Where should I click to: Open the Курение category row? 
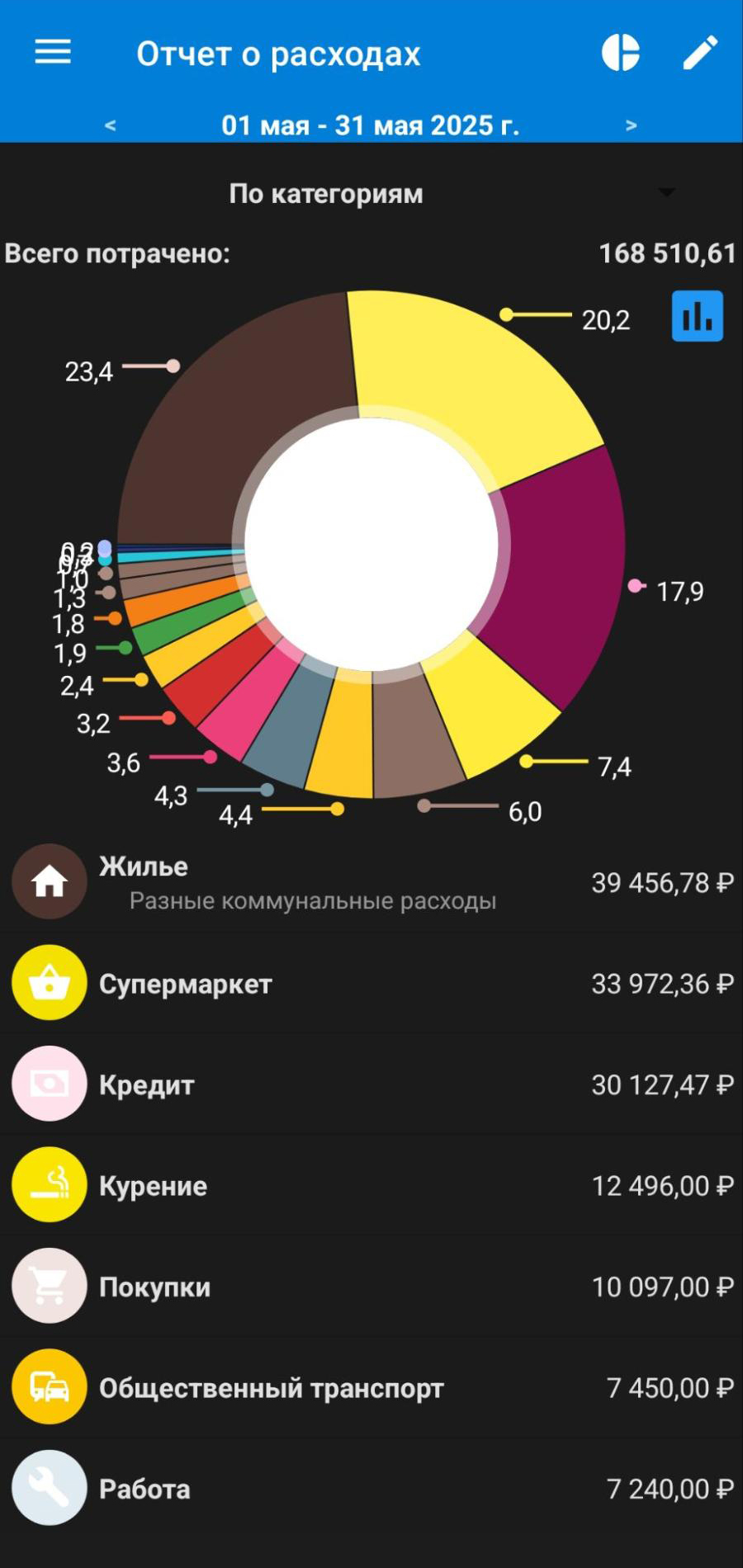click(x=371, y=1186)
